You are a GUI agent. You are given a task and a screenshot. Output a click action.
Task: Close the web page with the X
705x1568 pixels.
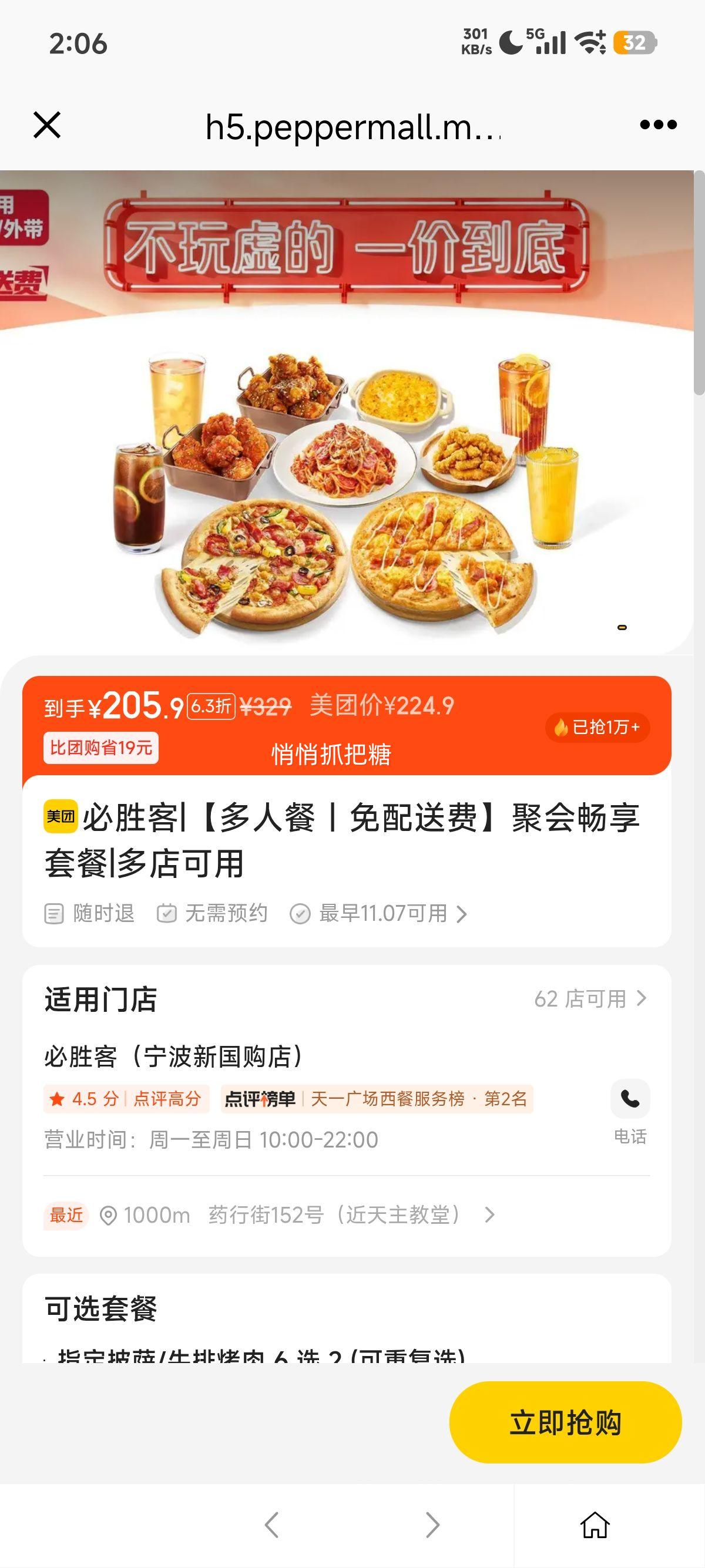[x=47, y=126]
